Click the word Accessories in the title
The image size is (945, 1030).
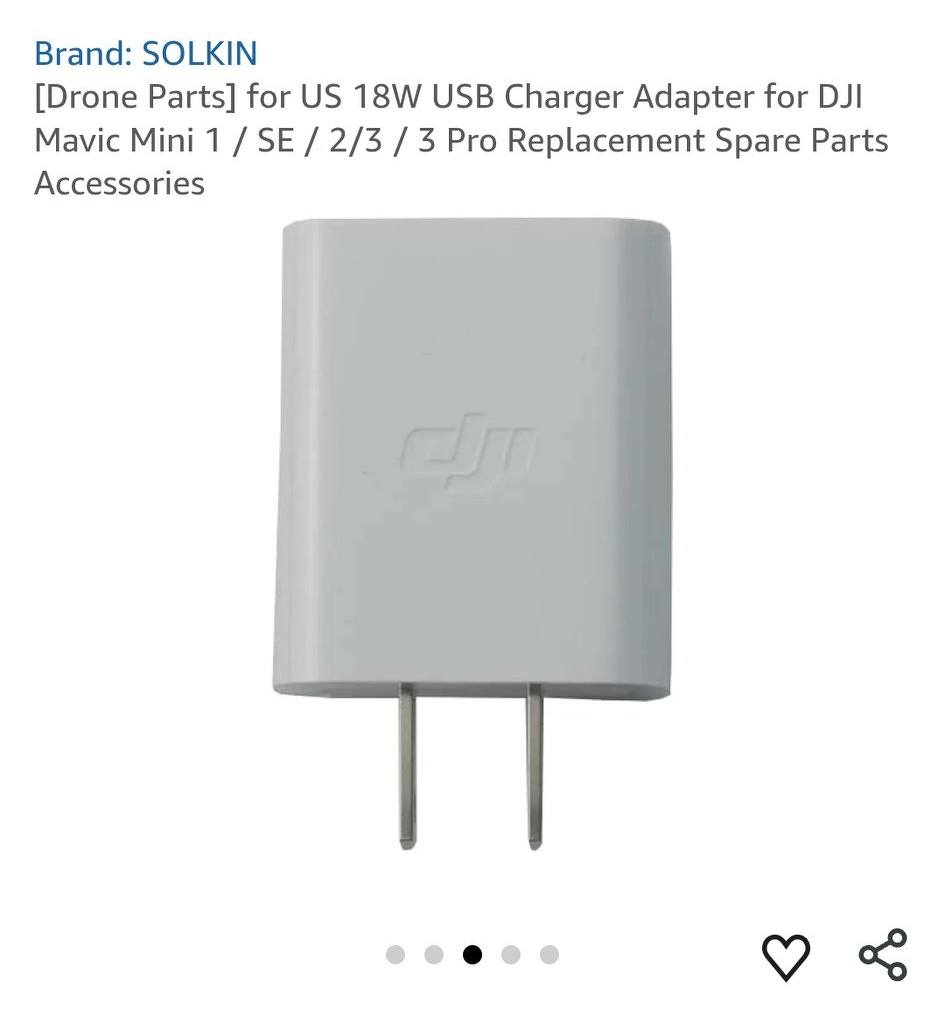[x=118, y=183]
